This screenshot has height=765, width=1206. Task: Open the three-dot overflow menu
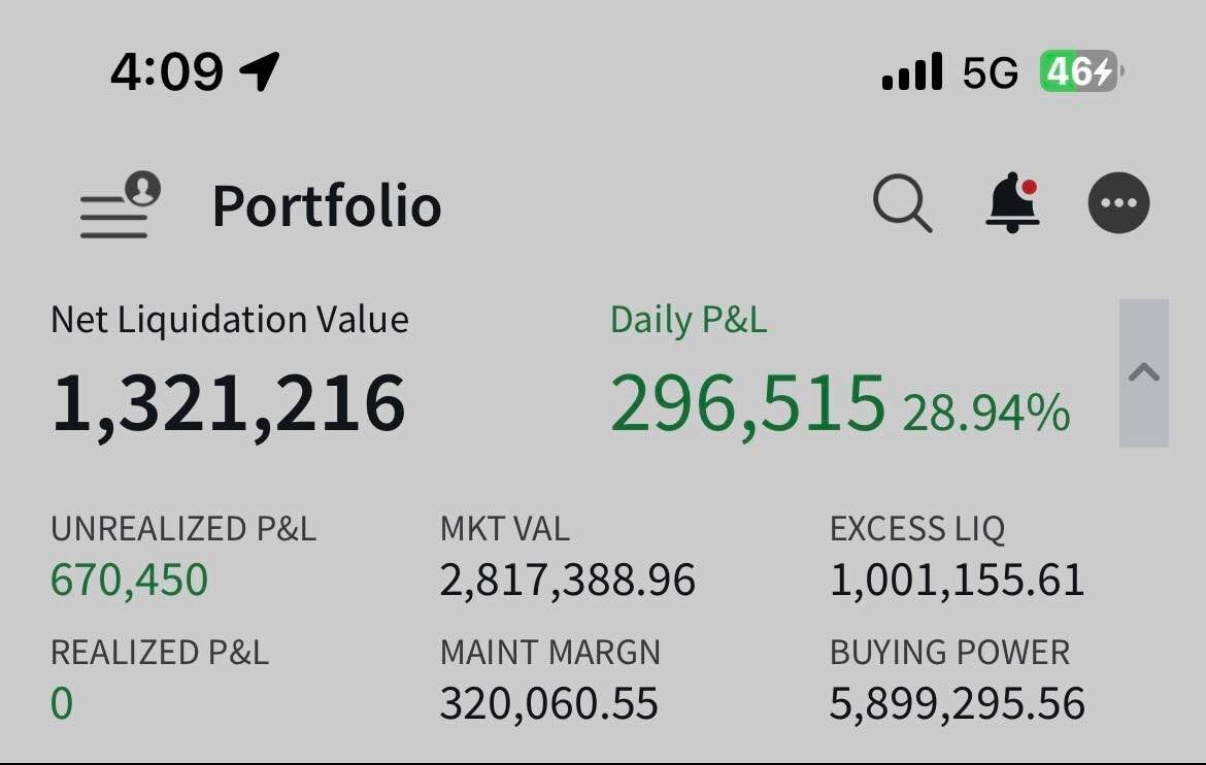click(x=1118, y=204)
